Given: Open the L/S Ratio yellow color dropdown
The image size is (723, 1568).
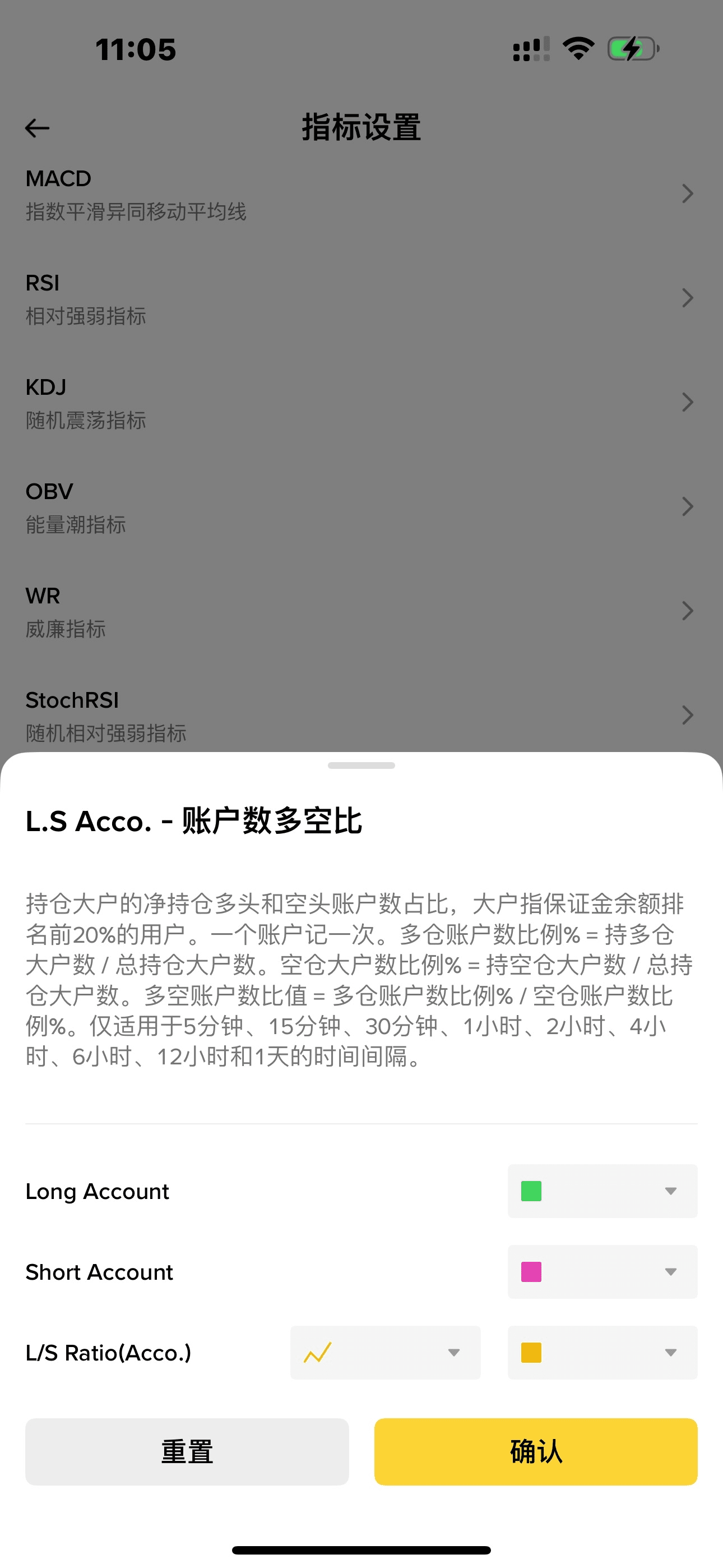Looking at the screenshot, I should coord(602,1353).
